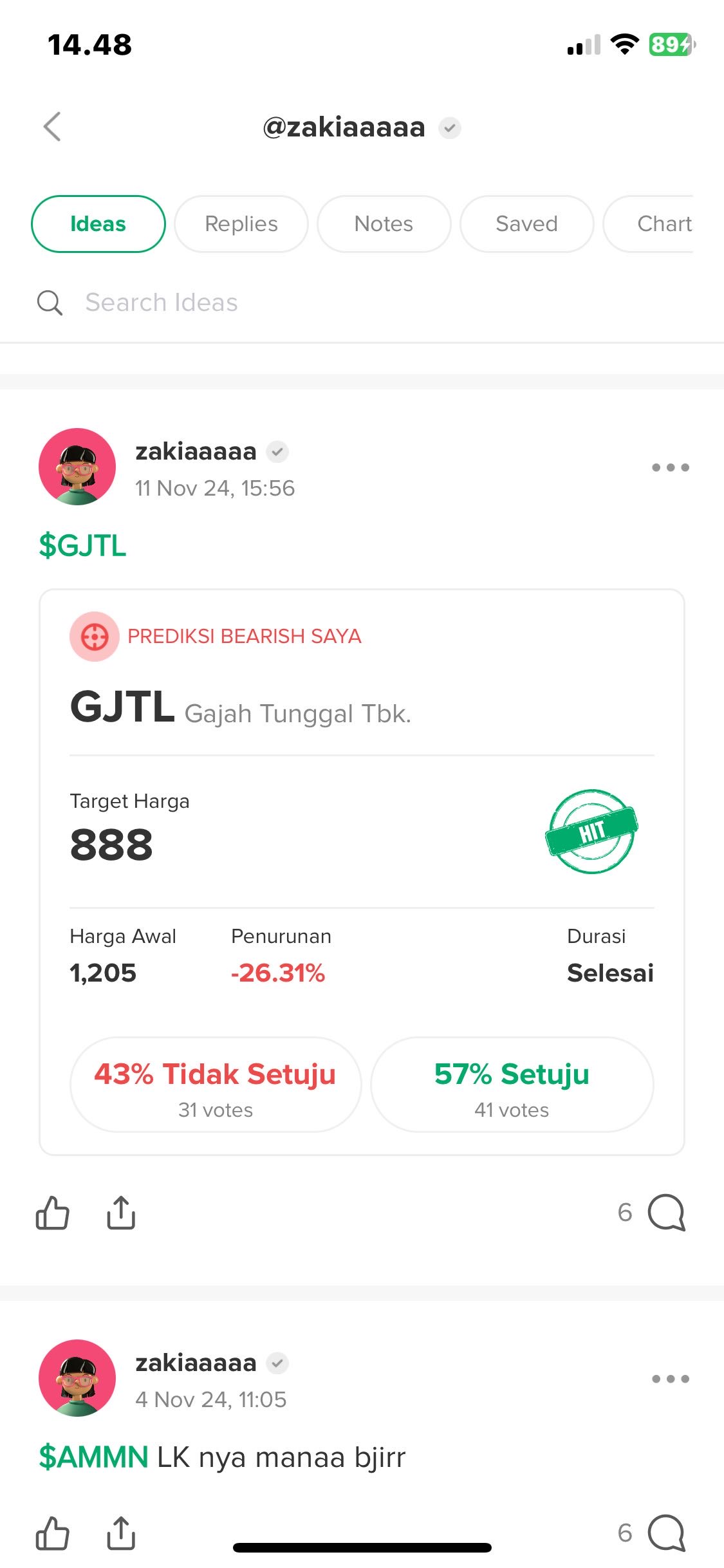
Task: Open the Notes tab
Action: click(x=384, y=224)
